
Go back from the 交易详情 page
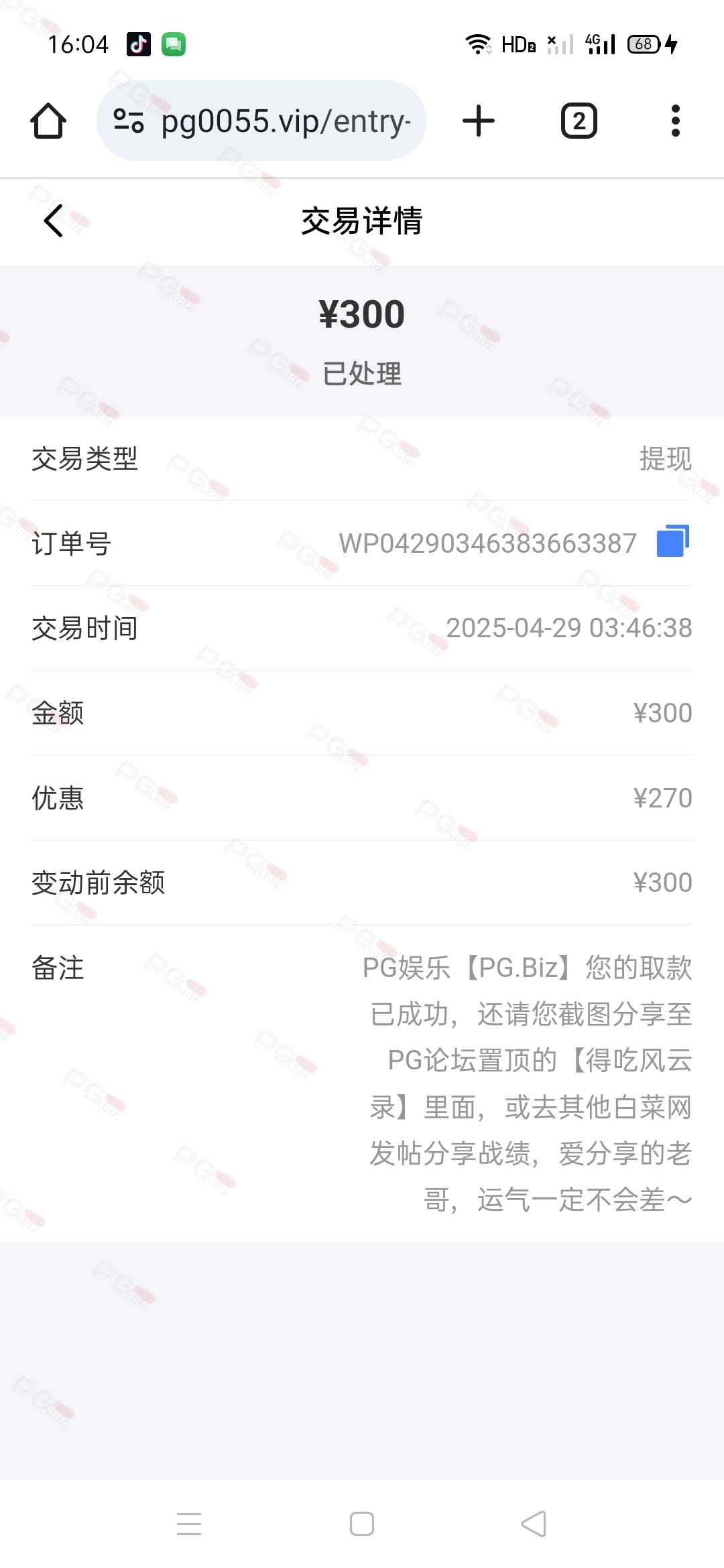pyautogui.click(x=54, y=220)
